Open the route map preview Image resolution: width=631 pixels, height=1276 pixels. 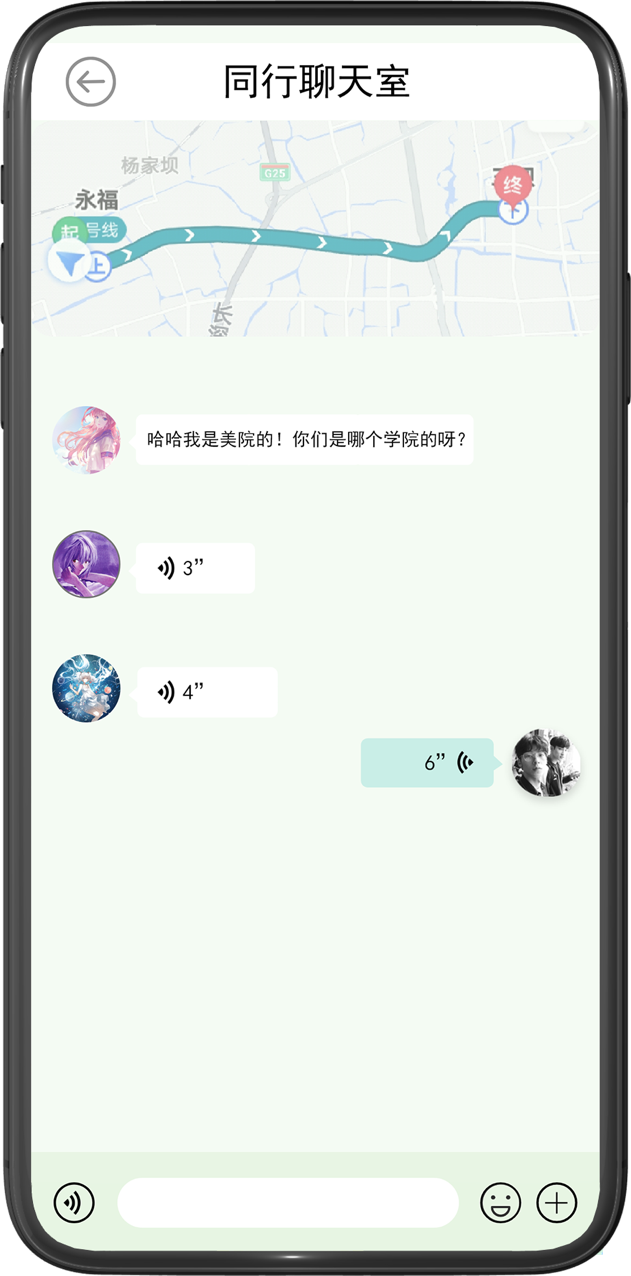tap(315, 228)
